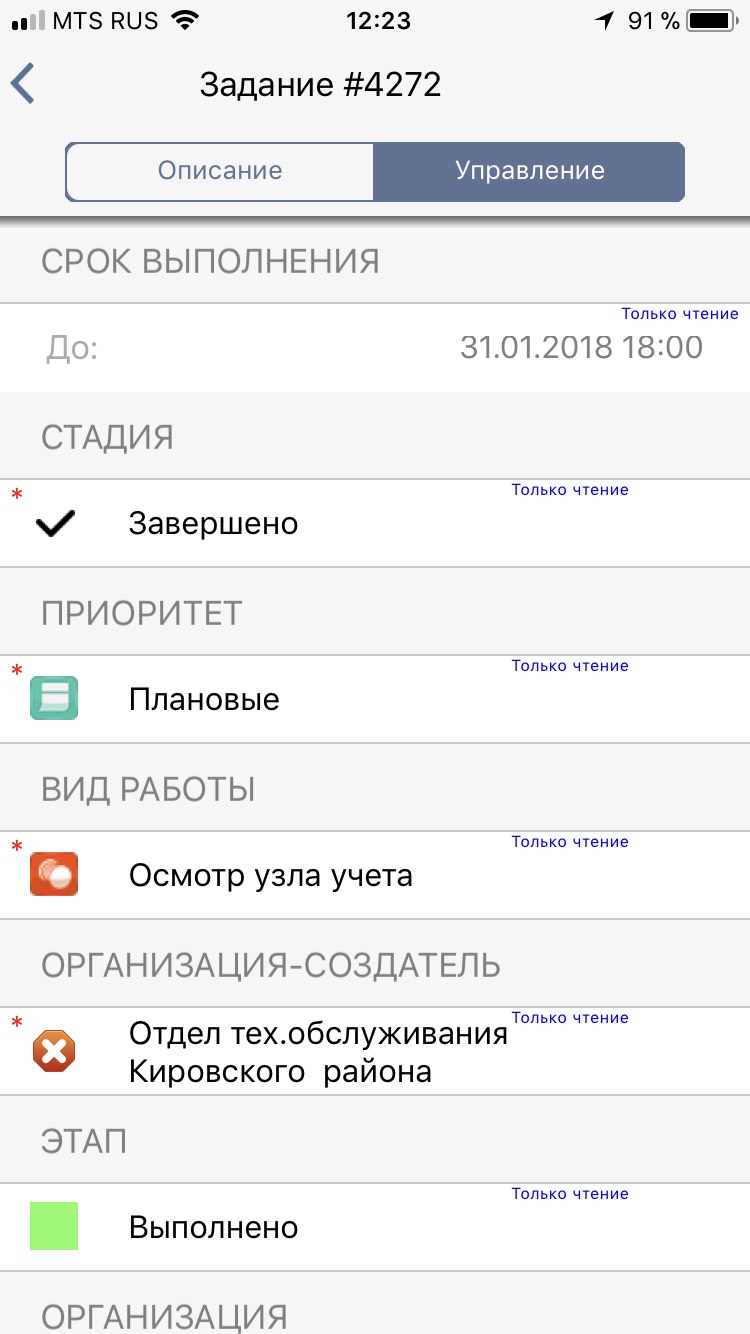This screenshot has width=750, height=1334.
Task: Open the work type row Осмотр узла учета
Action: [375, 875]
